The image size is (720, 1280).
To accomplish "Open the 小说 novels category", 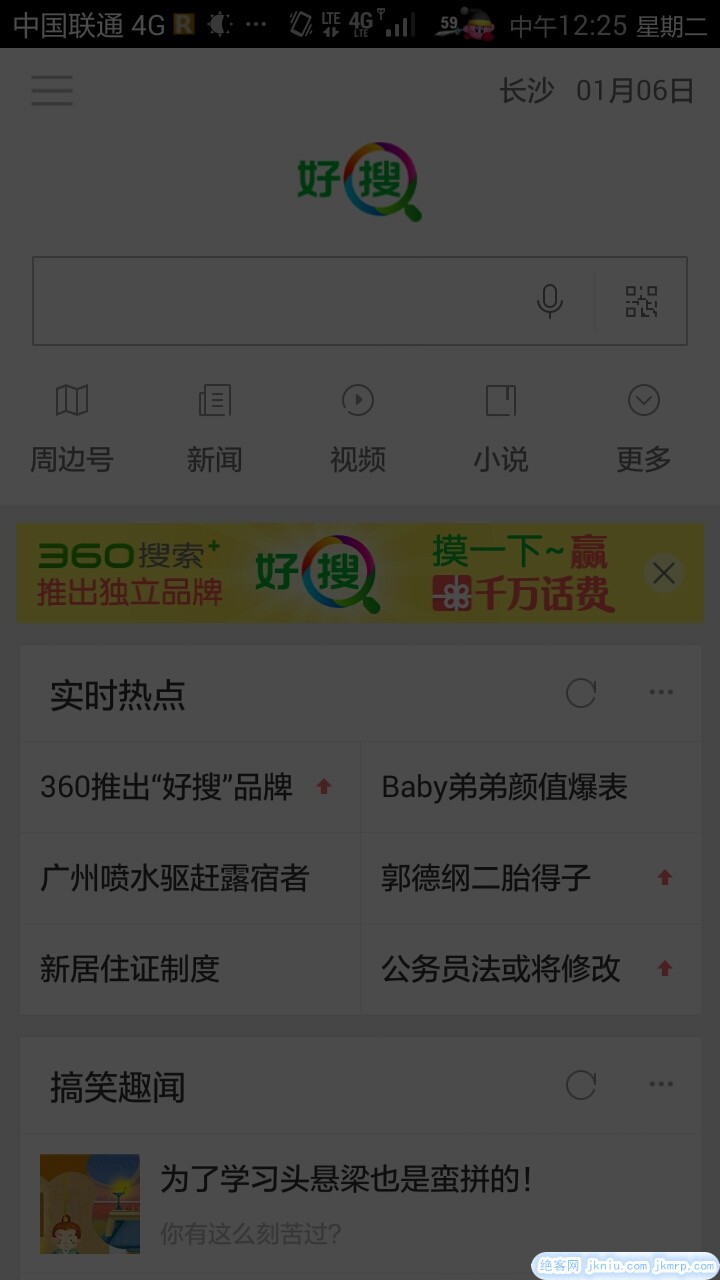I will tap(501, 428).
